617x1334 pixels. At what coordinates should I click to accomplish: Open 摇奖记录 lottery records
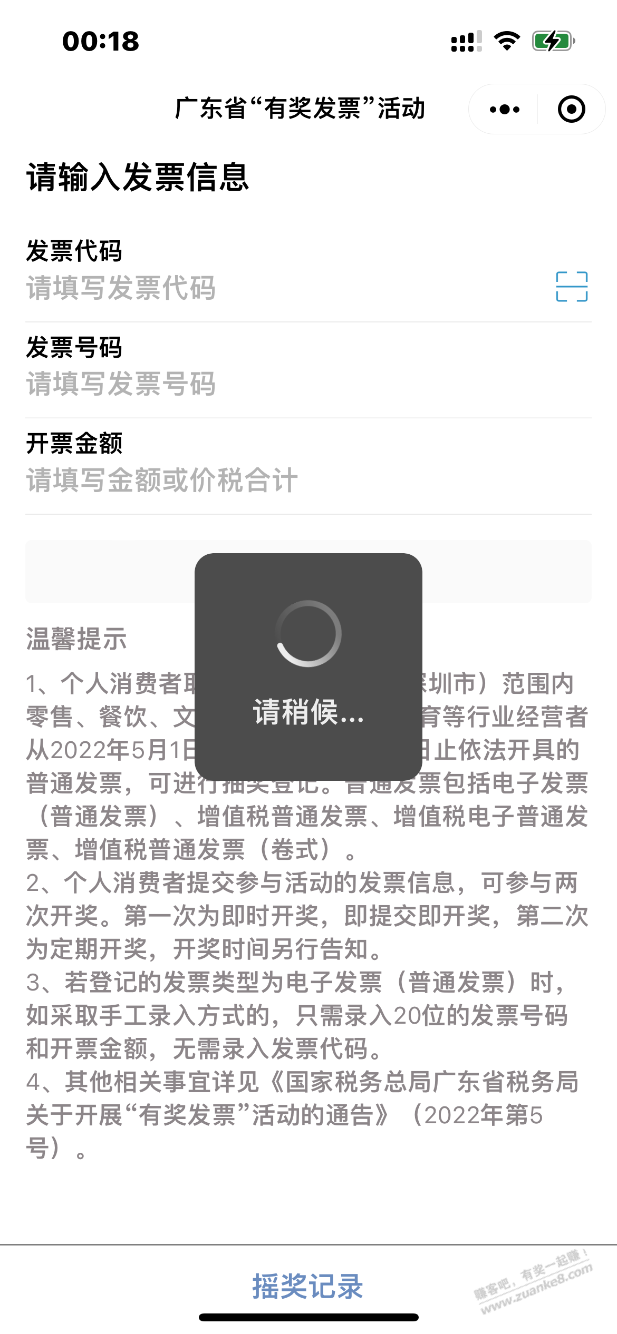coord(307,1286)
